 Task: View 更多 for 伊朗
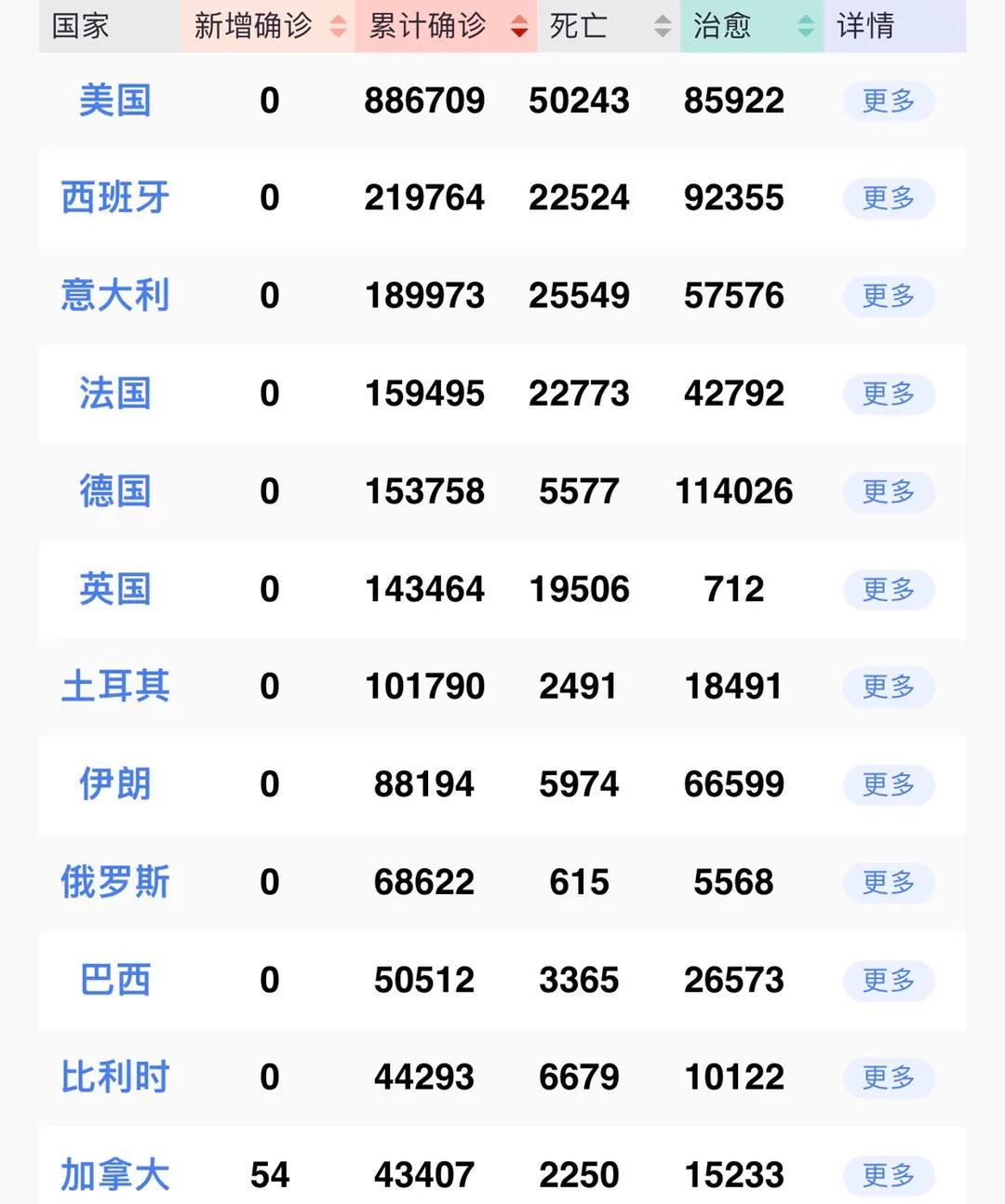(x=889, y=784)
